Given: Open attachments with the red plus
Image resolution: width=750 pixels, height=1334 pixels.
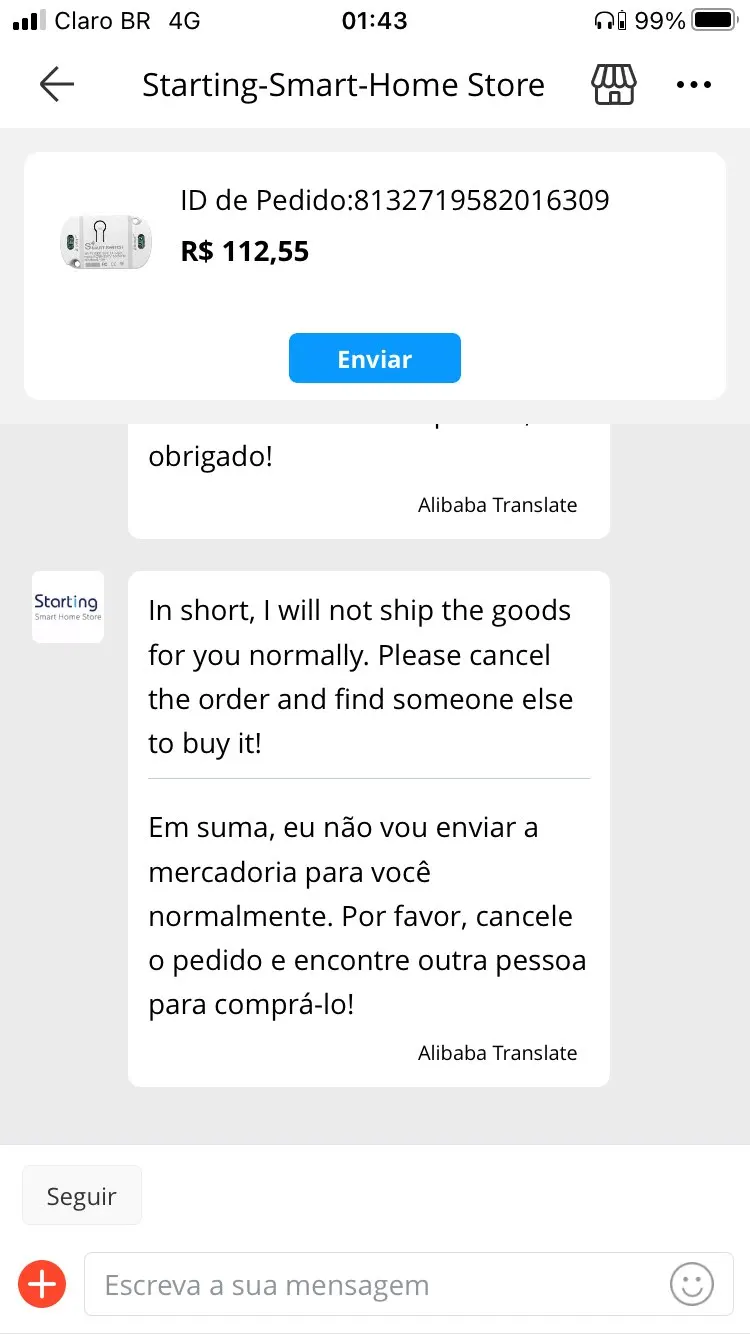Looking at the screenshot, I should coord(42,1284).
